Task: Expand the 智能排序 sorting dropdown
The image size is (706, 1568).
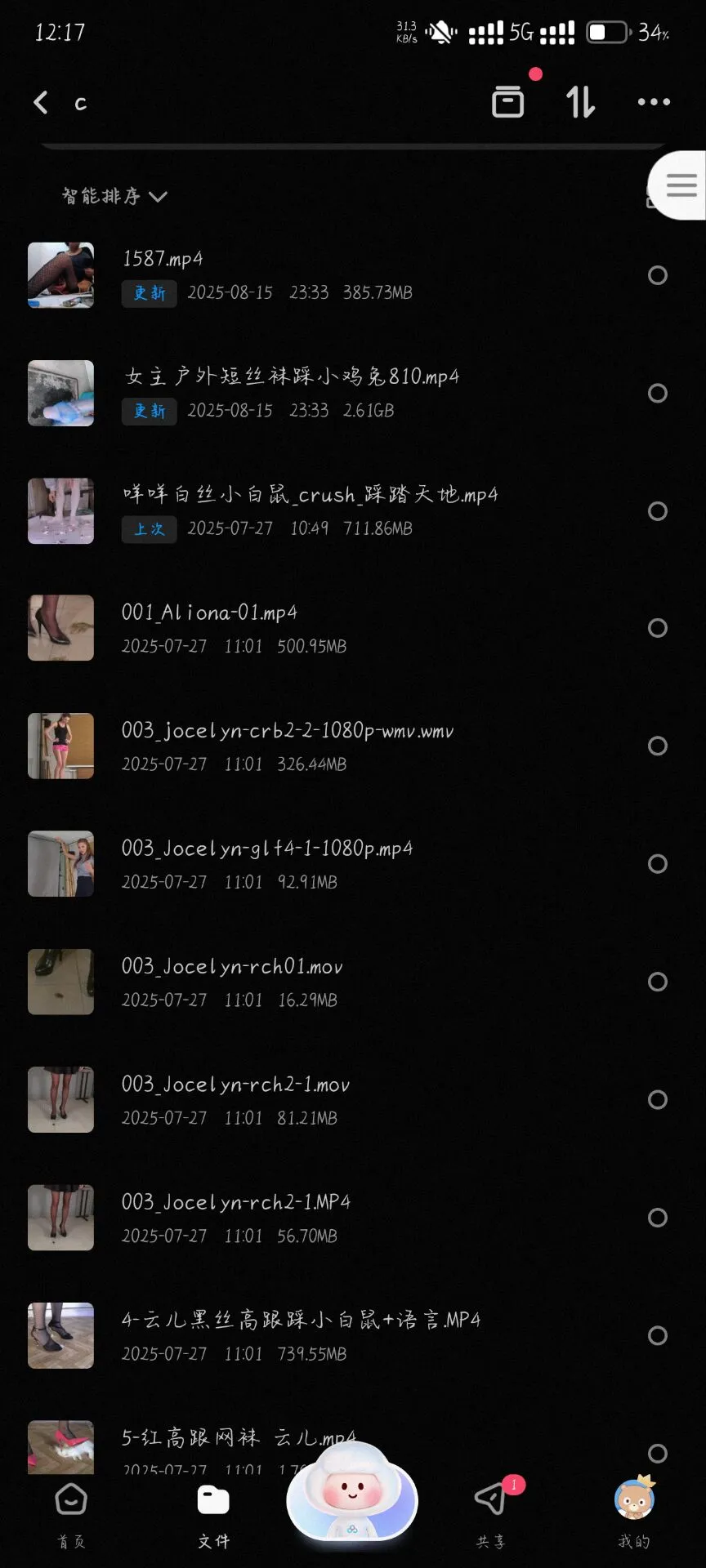Action: coord(114,196)
